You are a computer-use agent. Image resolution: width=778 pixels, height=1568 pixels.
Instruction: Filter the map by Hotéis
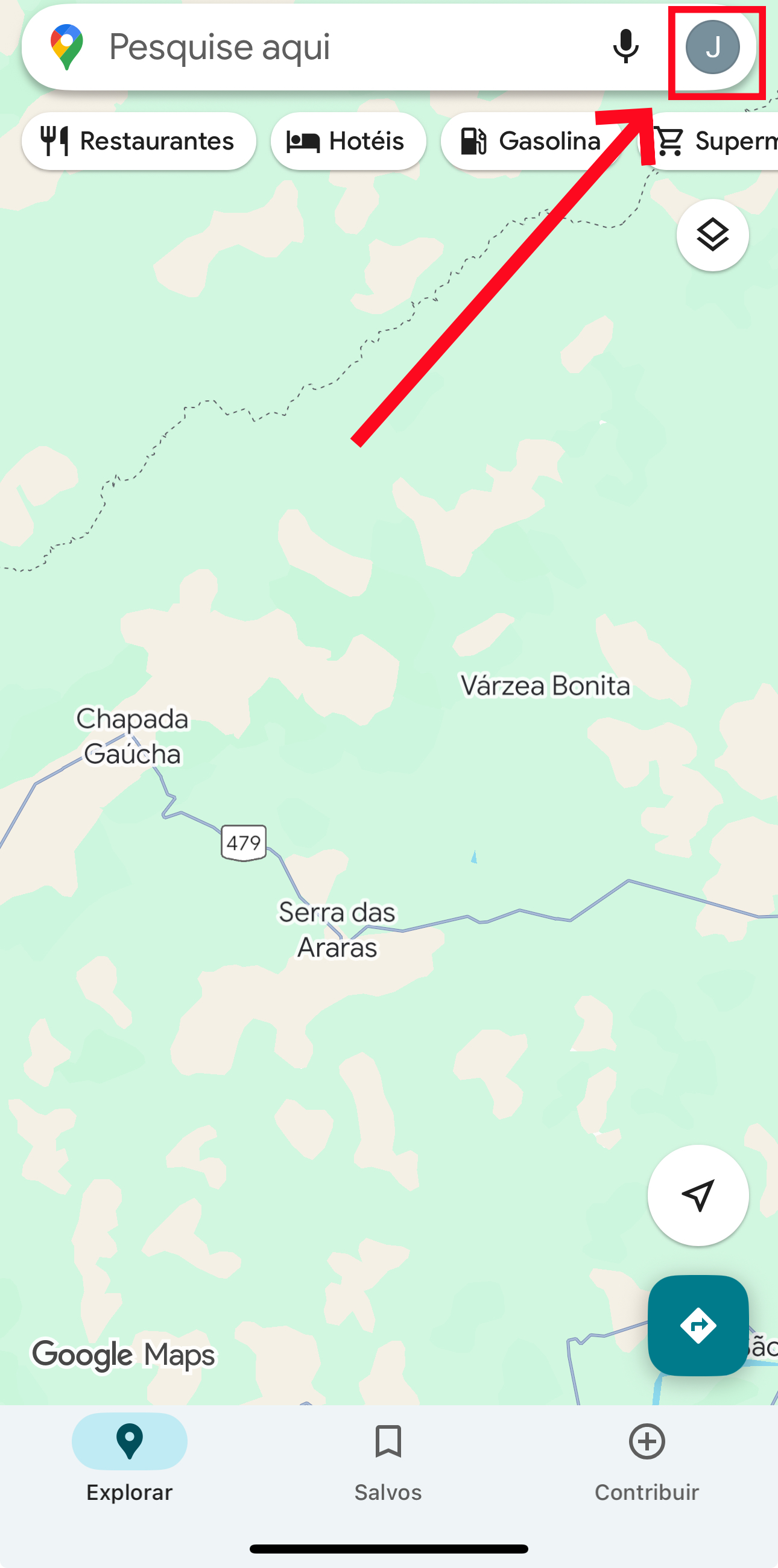click(347, 141)
